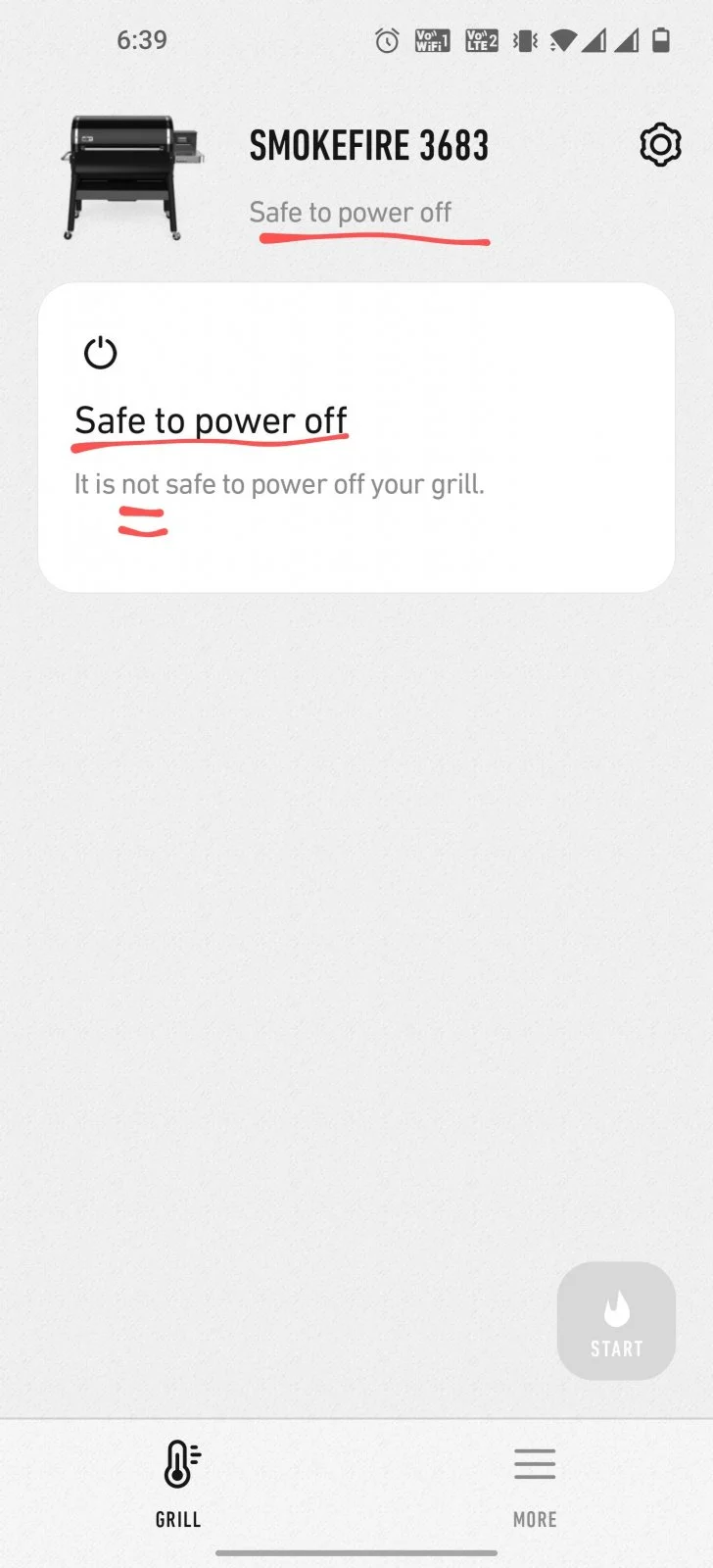Screen dimensions: 713x1568
Task: Open the More tab
Action: tap(535, 1483)
